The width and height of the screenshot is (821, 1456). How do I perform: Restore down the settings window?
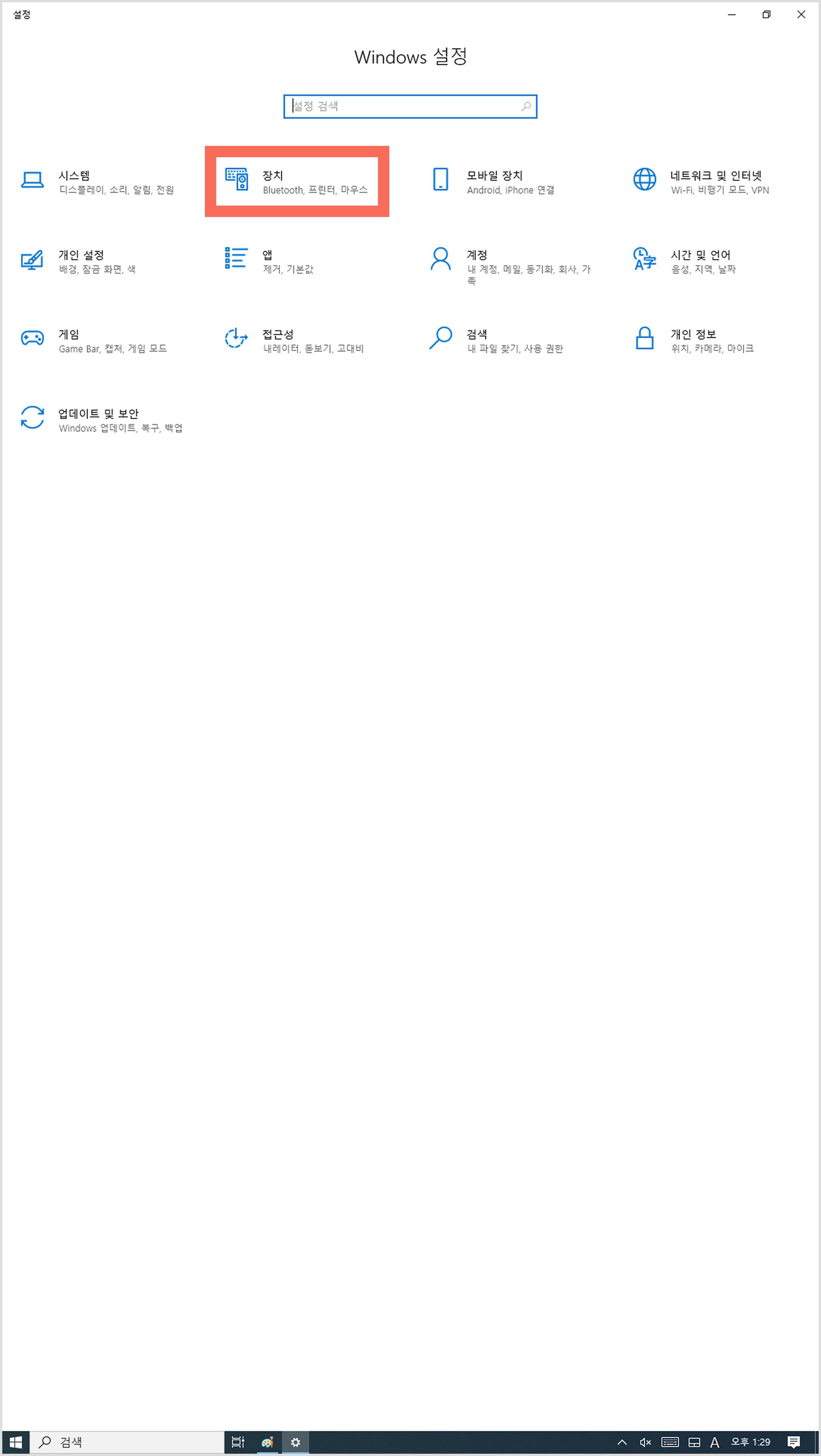point(766,15)
